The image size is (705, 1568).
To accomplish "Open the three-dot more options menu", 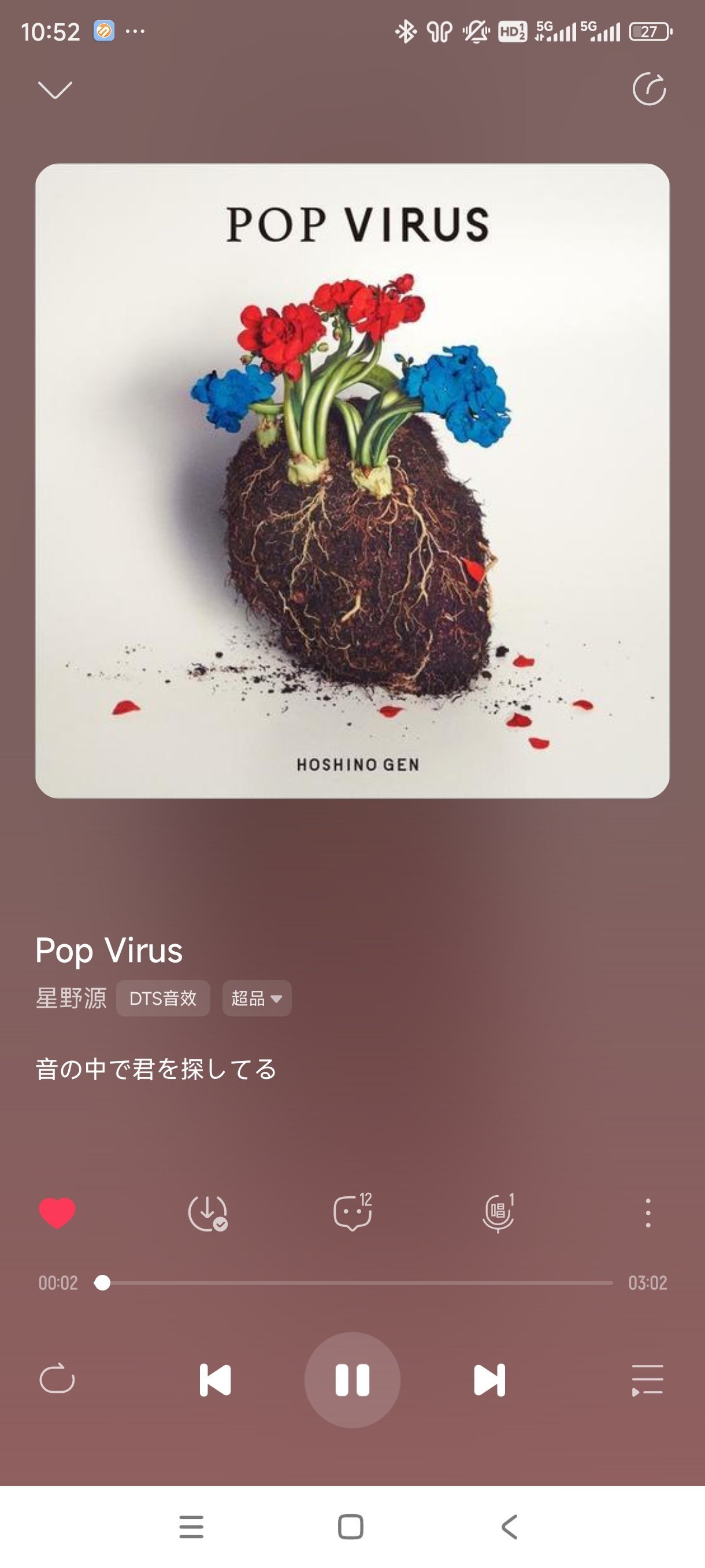I will pyautogui.click(x=648, y=1212).
